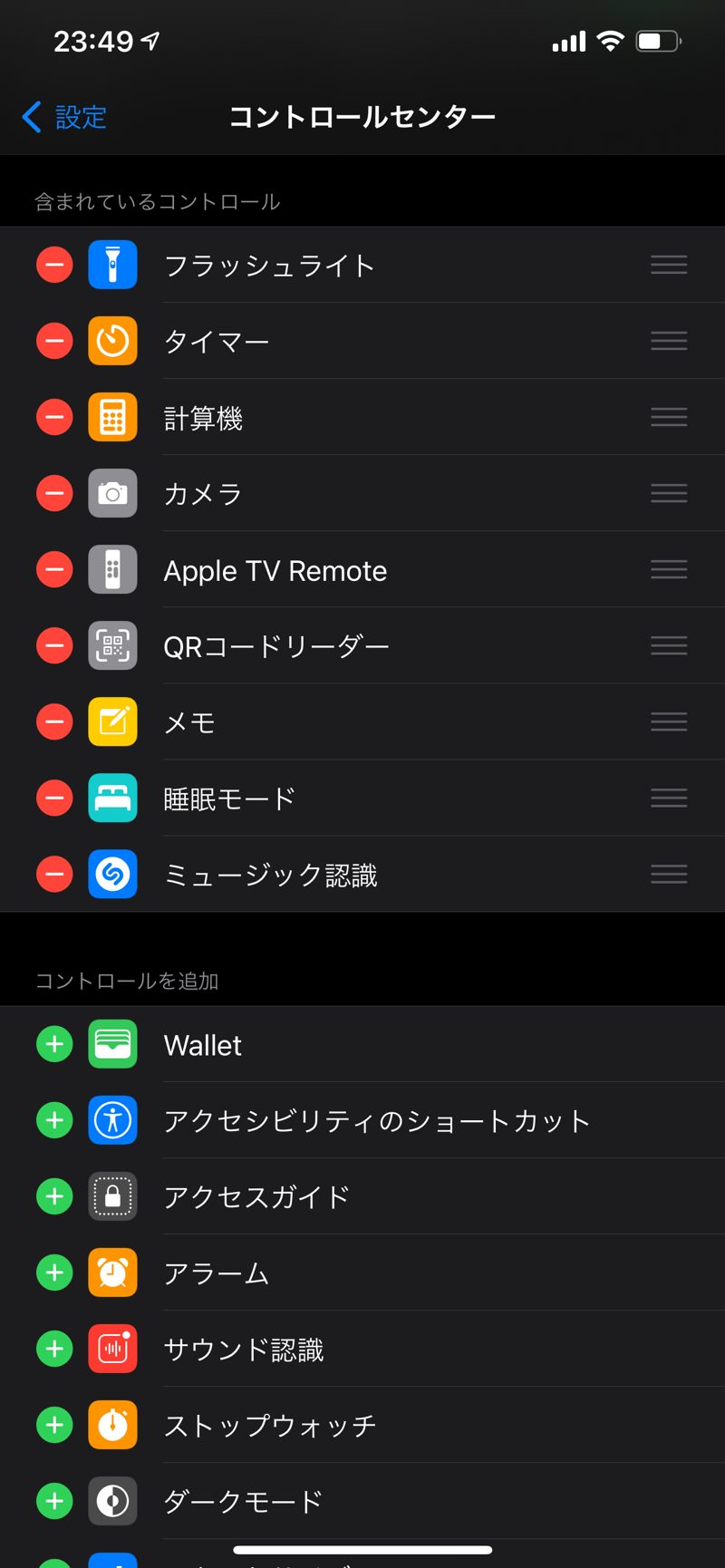Remove 睡眠モード control
Viewport: 725px width, 1568px height.
point(54,798)
